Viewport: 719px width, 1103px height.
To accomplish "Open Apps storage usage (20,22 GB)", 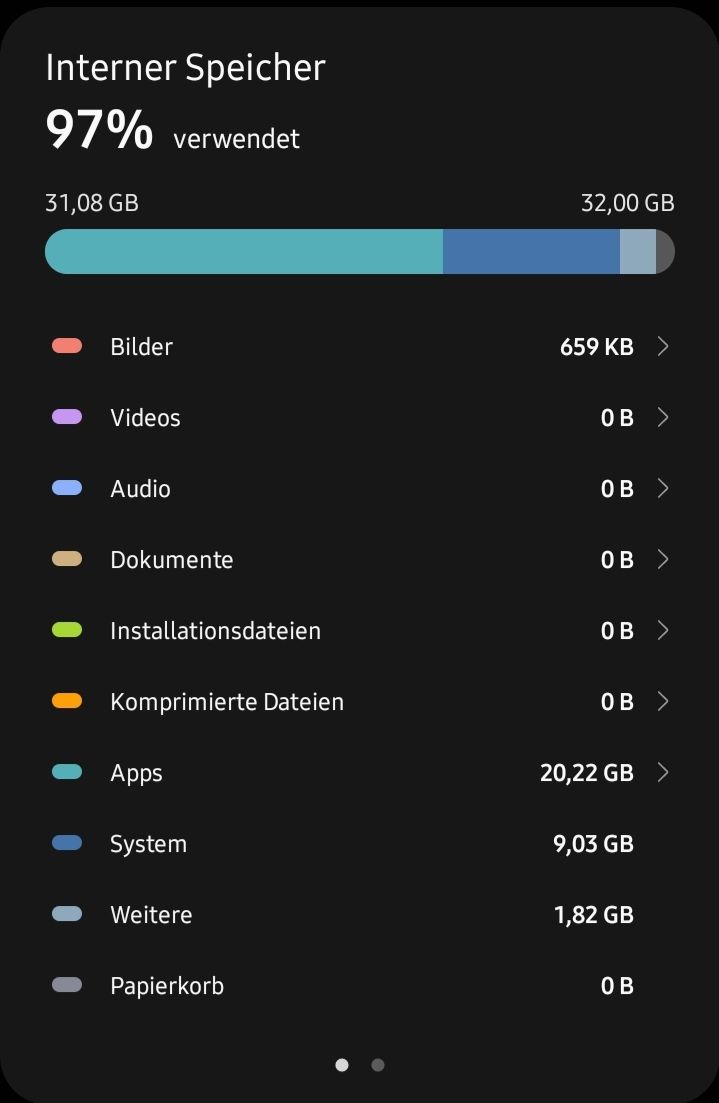I will [x=359, y=773].
